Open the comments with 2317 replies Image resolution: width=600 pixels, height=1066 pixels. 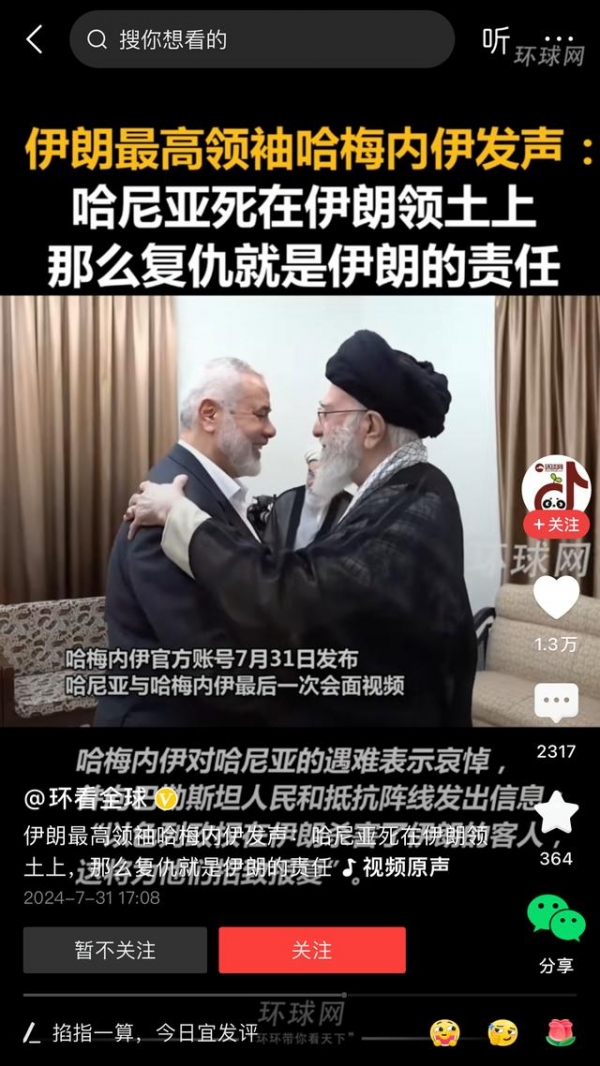point(556,705)
